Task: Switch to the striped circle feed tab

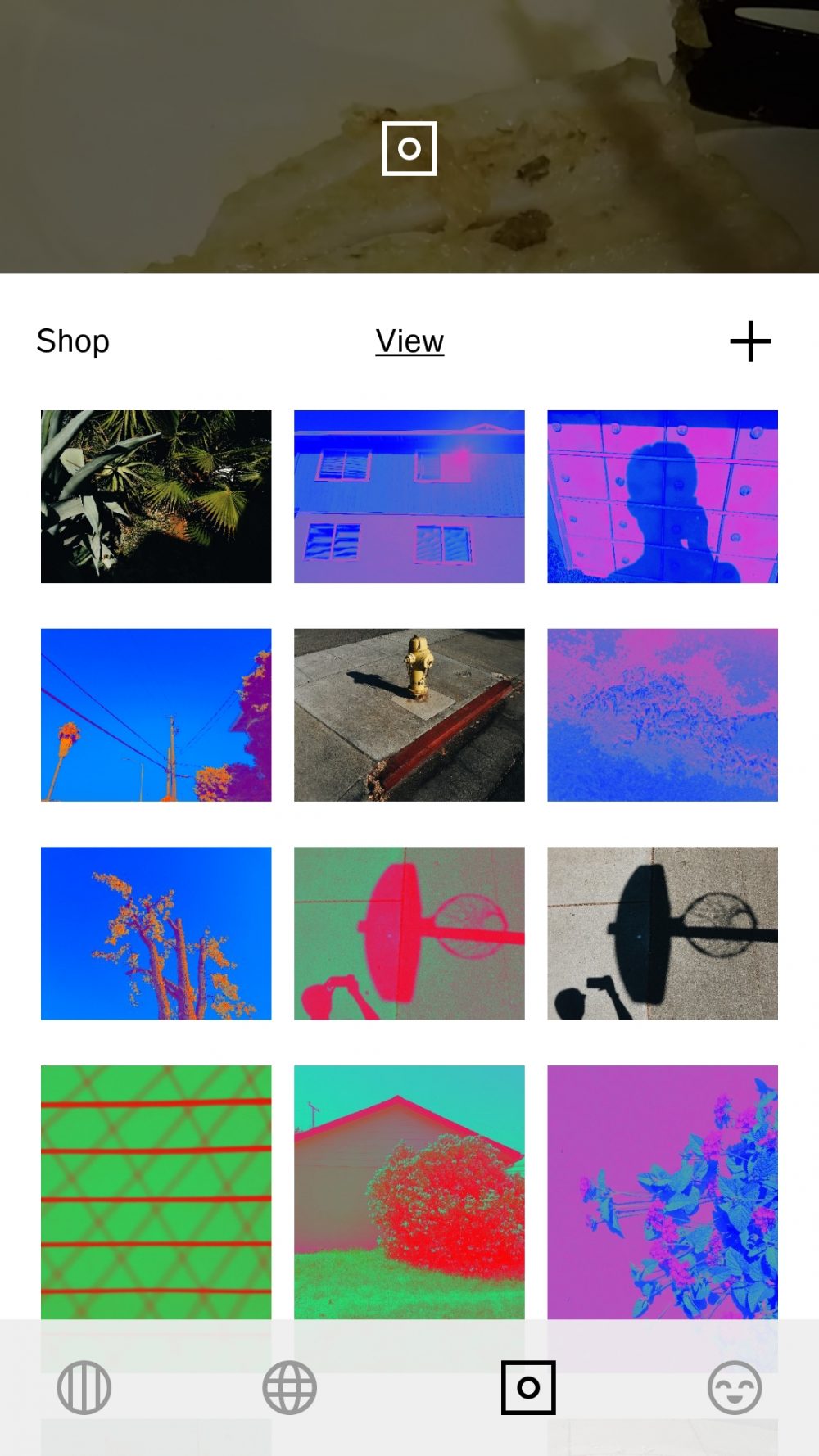Action: (x=84, y=1387)
